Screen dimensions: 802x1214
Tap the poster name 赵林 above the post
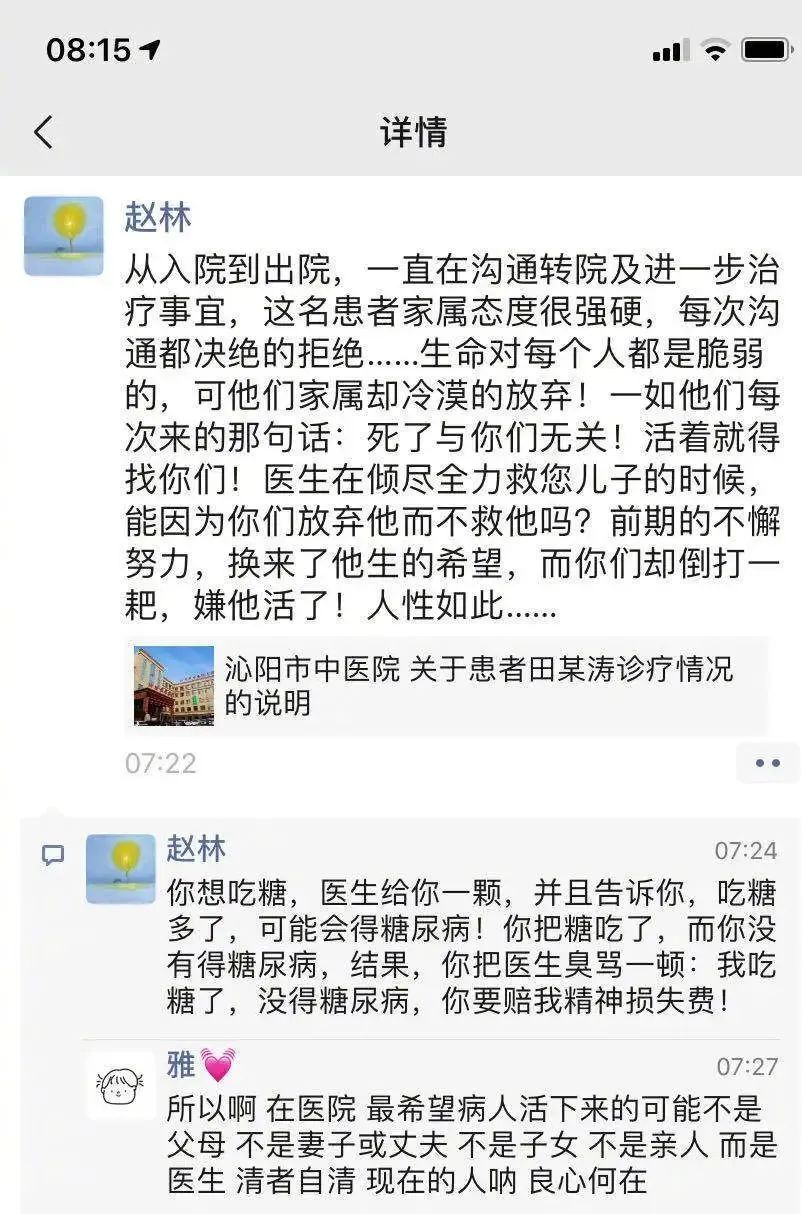coord(158,217)
